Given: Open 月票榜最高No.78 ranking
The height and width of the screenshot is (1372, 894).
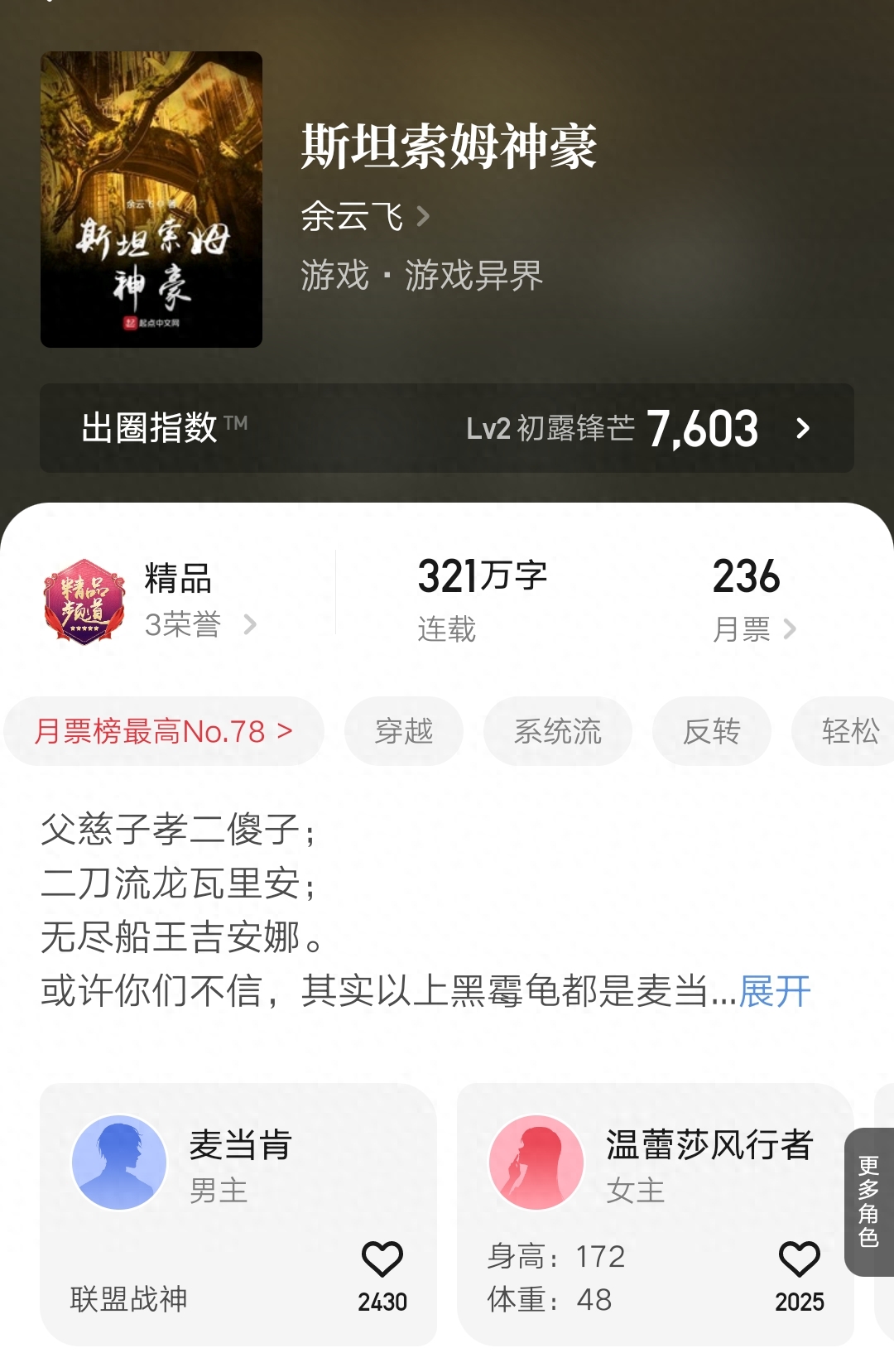Looking at the screenshot, I should click(164, 731).
